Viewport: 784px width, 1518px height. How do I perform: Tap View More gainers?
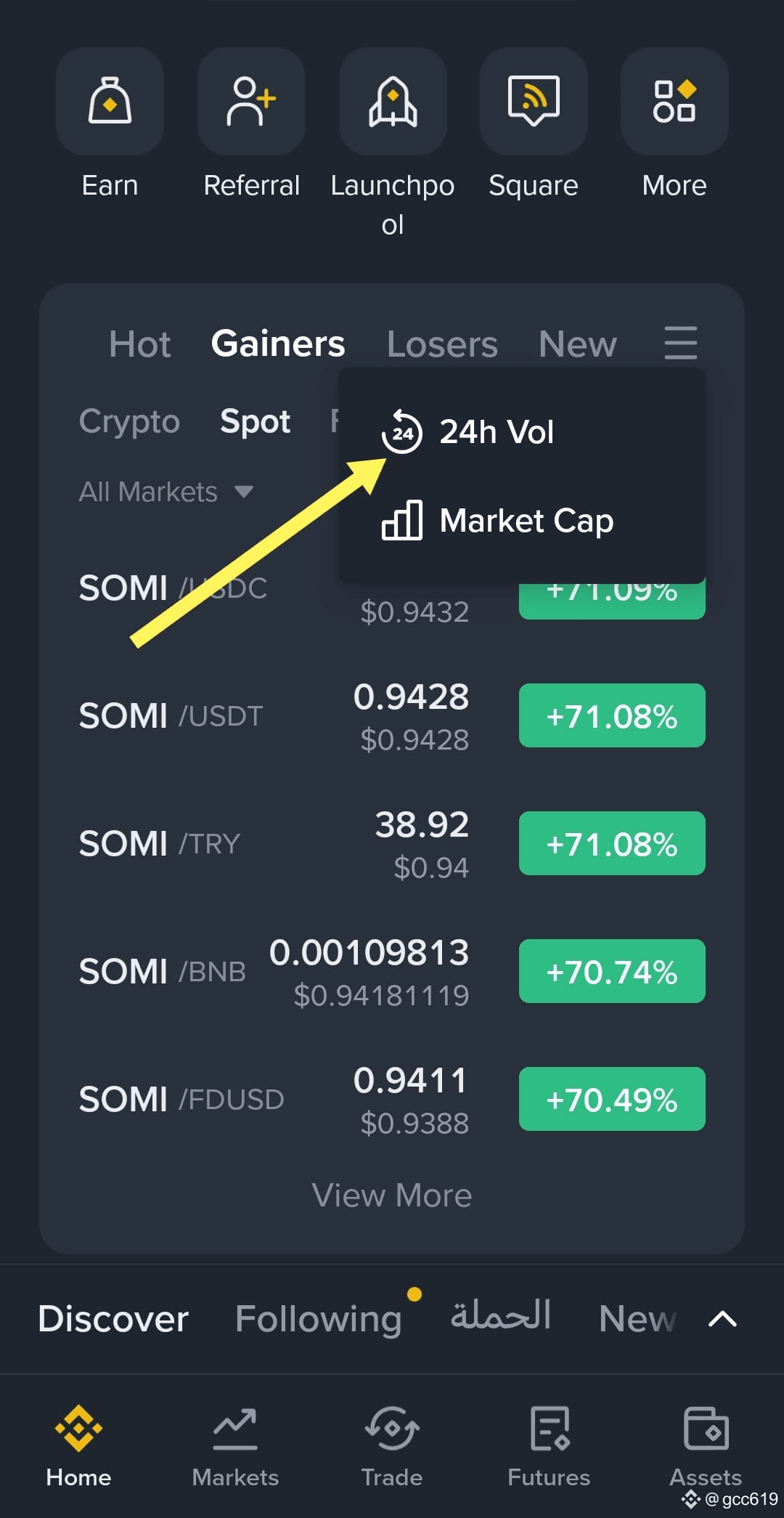tap(392, 1196)
